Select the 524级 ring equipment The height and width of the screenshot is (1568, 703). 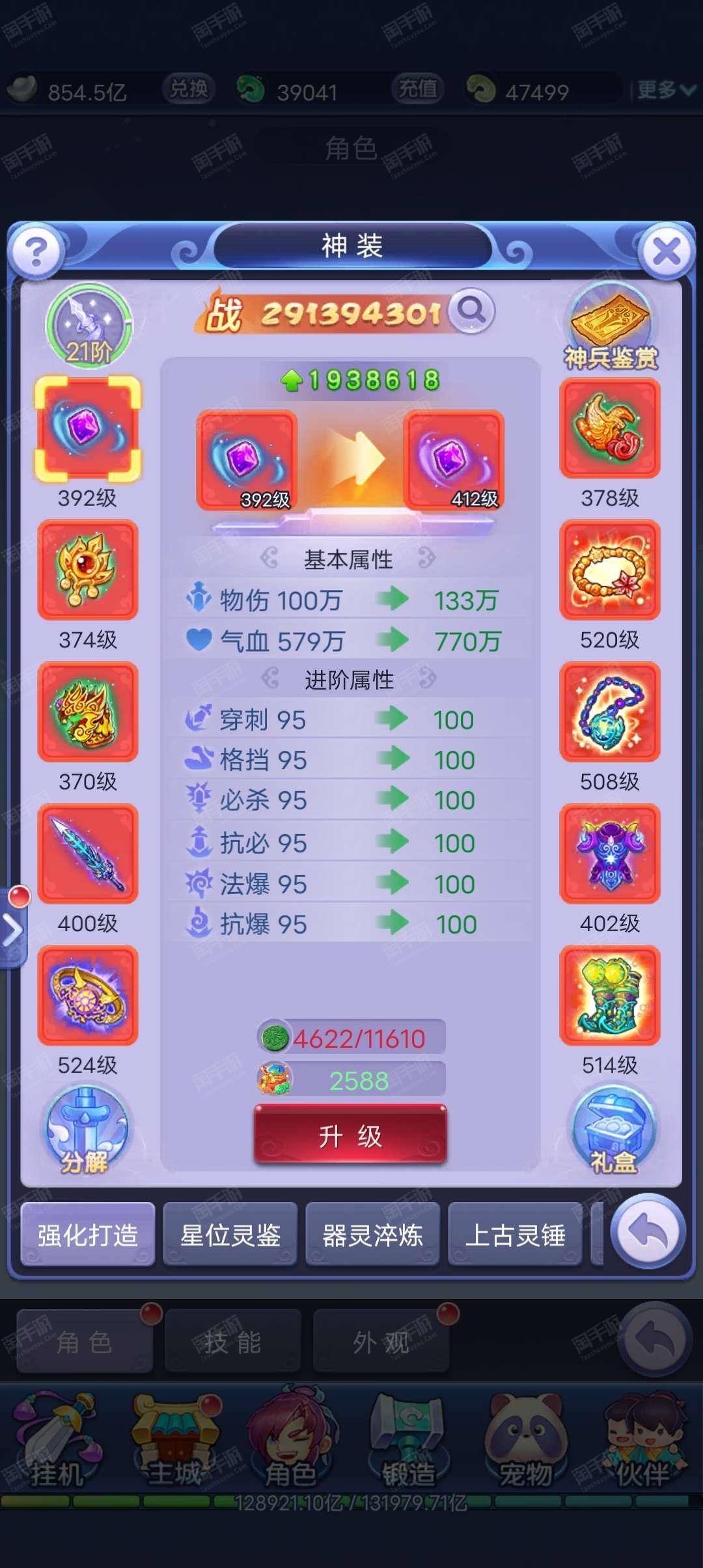(88, 996)
